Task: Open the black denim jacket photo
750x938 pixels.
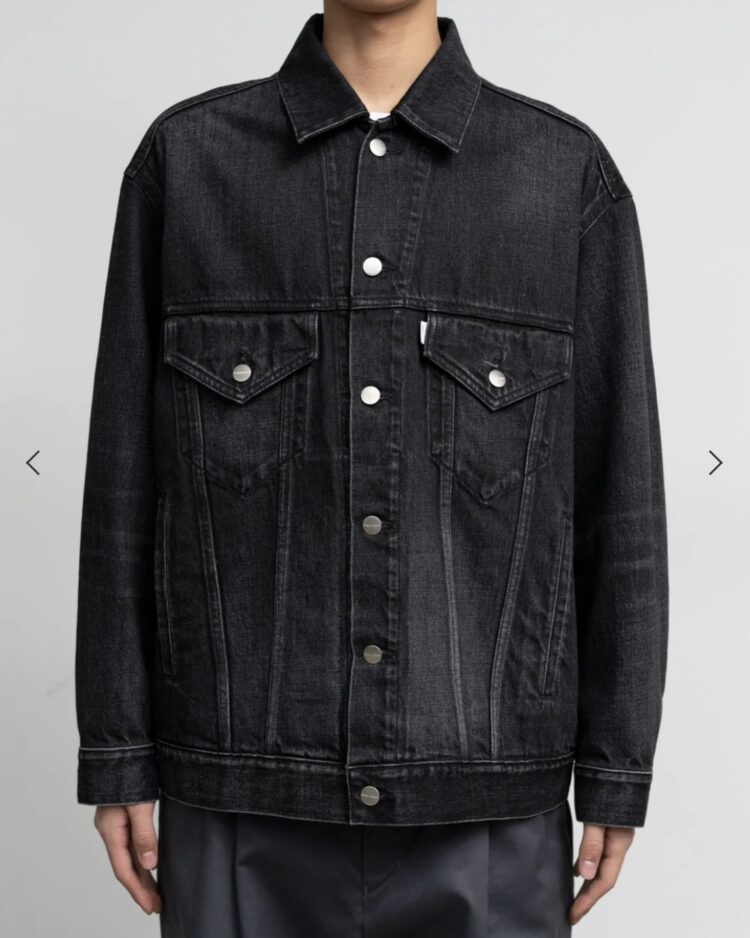Action: tap(375, 450)
